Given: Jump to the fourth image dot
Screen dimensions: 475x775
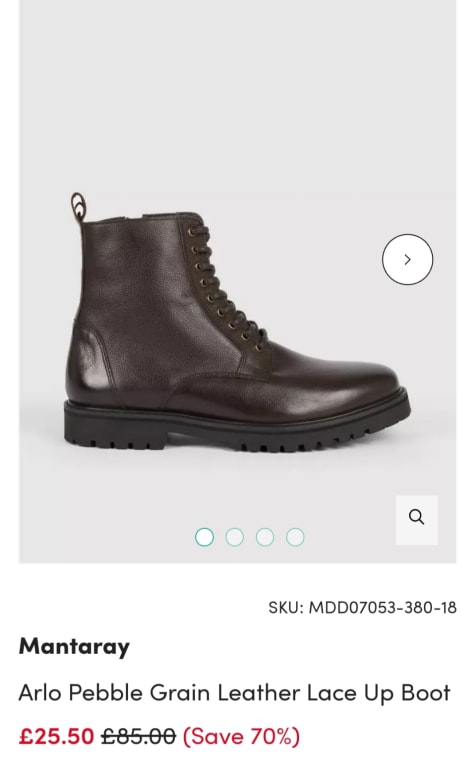Looking at the screenshot, I should pyautogui.click(x=295, y=537).
